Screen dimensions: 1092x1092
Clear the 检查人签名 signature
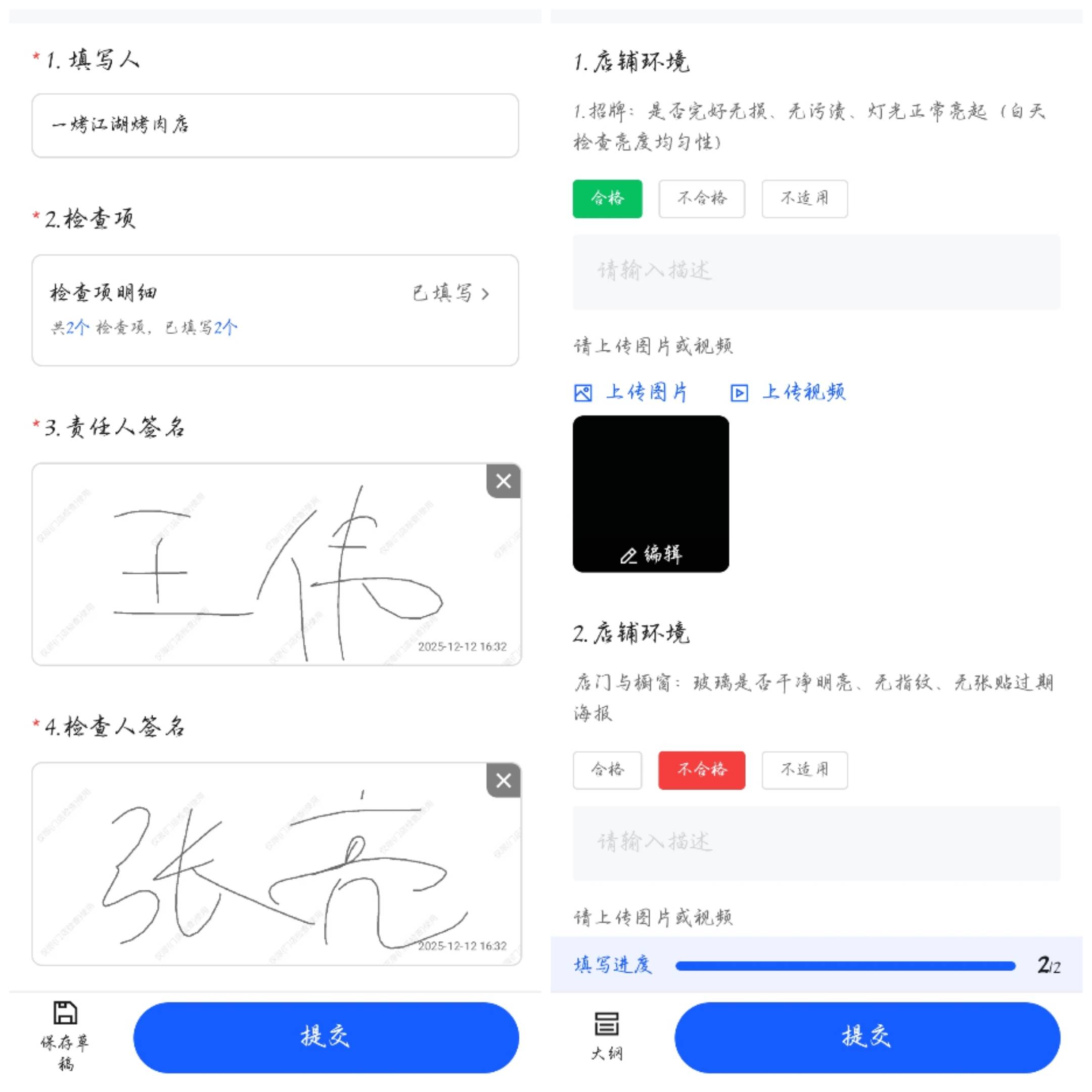pos(503,781)
